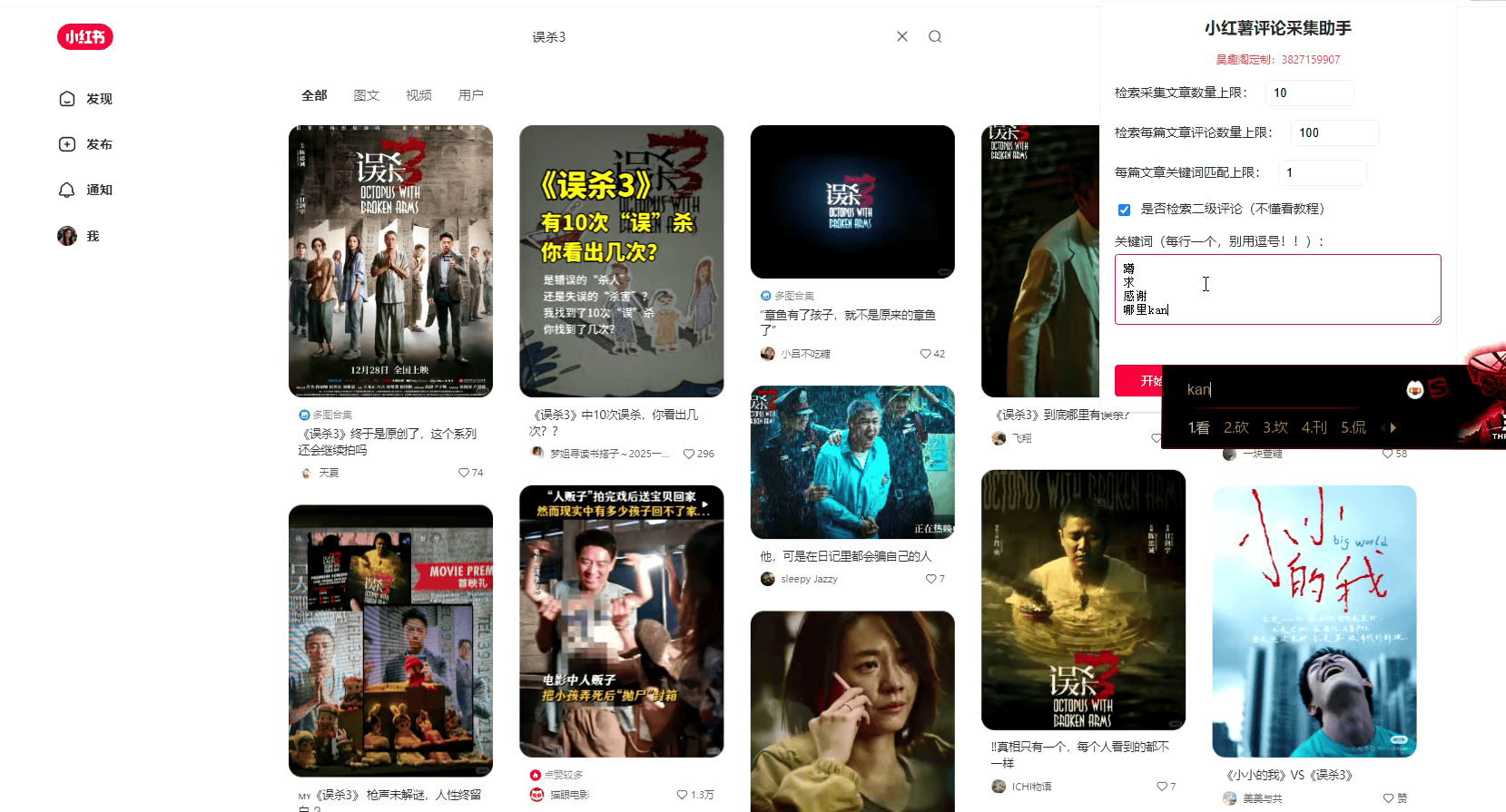Image resolution: width=1506 pixels, height=812 pixels.
Task: Switch to the 图文 tab
Action: [366, 95]
